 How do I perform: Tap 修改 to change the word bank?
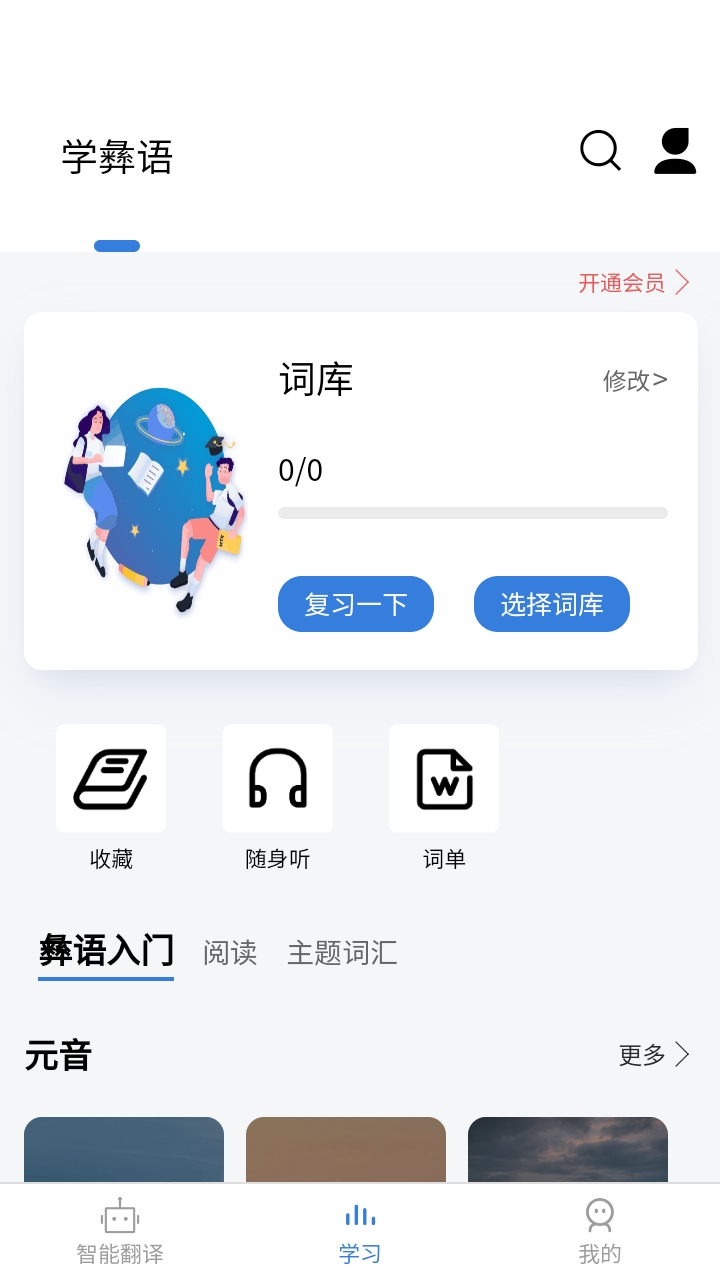635,380
